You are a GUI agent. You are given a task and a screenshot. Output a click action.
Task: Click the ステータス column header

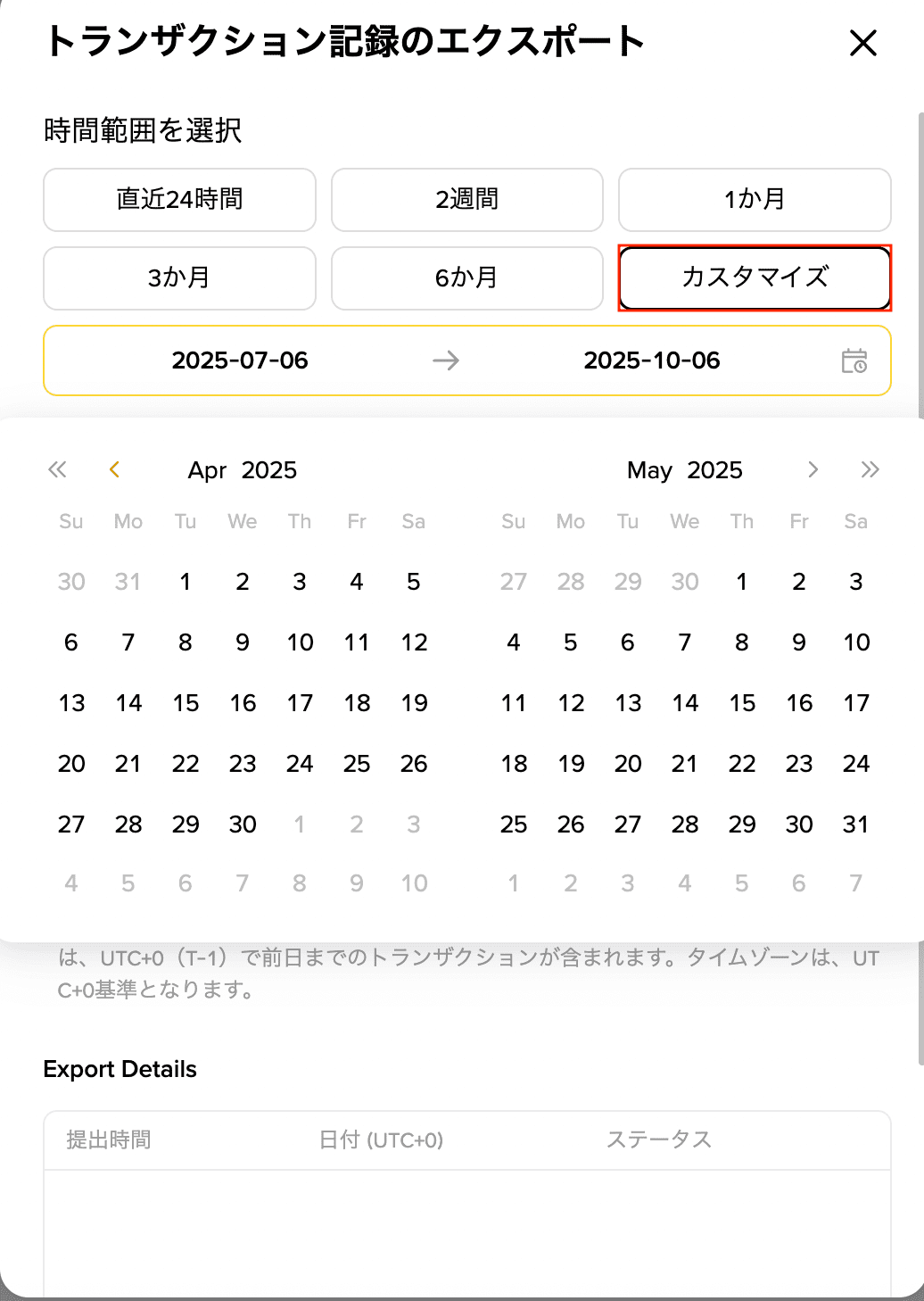(x=659, y=1139)
